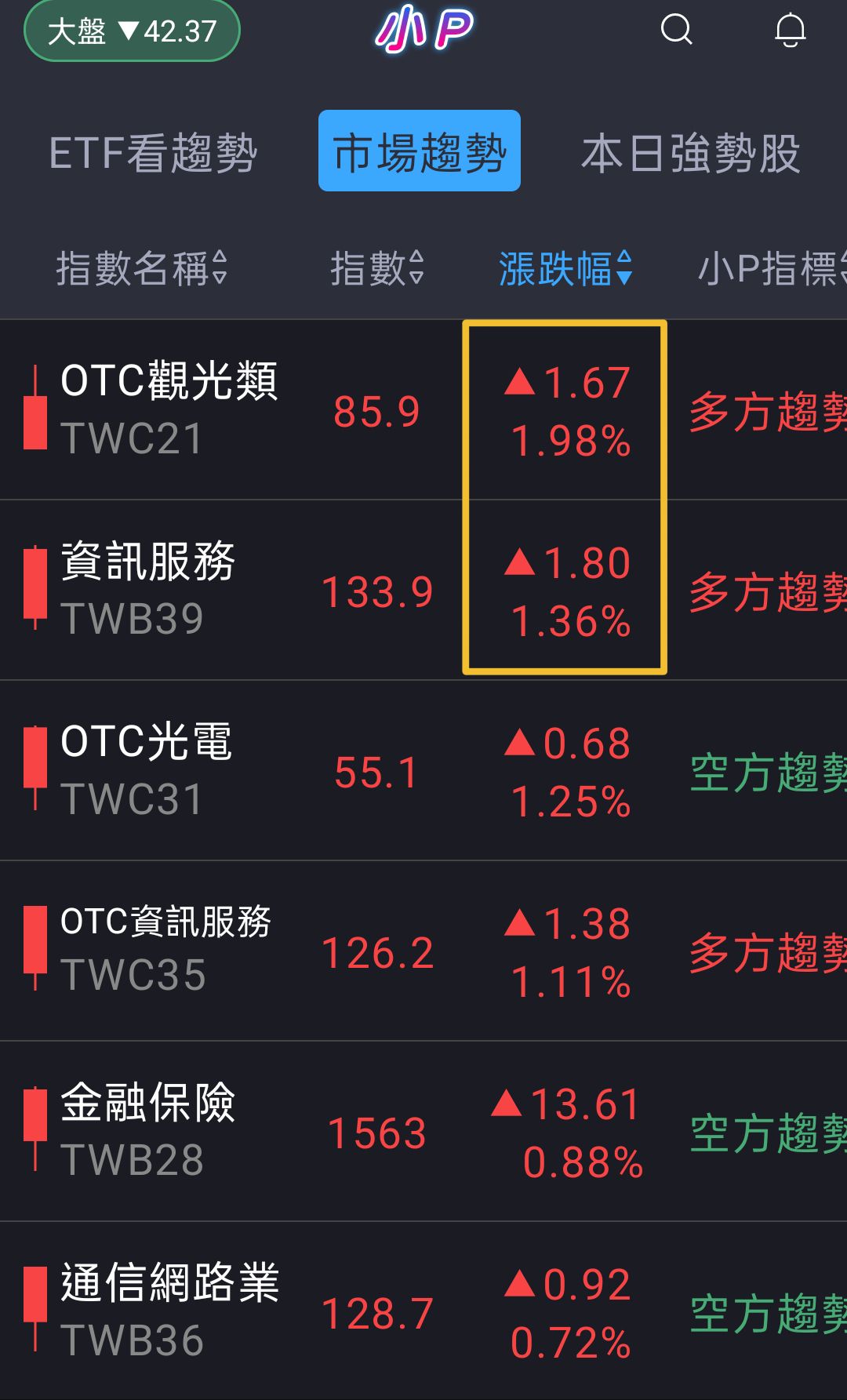Screen dimensions: 847x1400
Task: Open the search function
Action: pyautogui.click(x=678, y=31)
